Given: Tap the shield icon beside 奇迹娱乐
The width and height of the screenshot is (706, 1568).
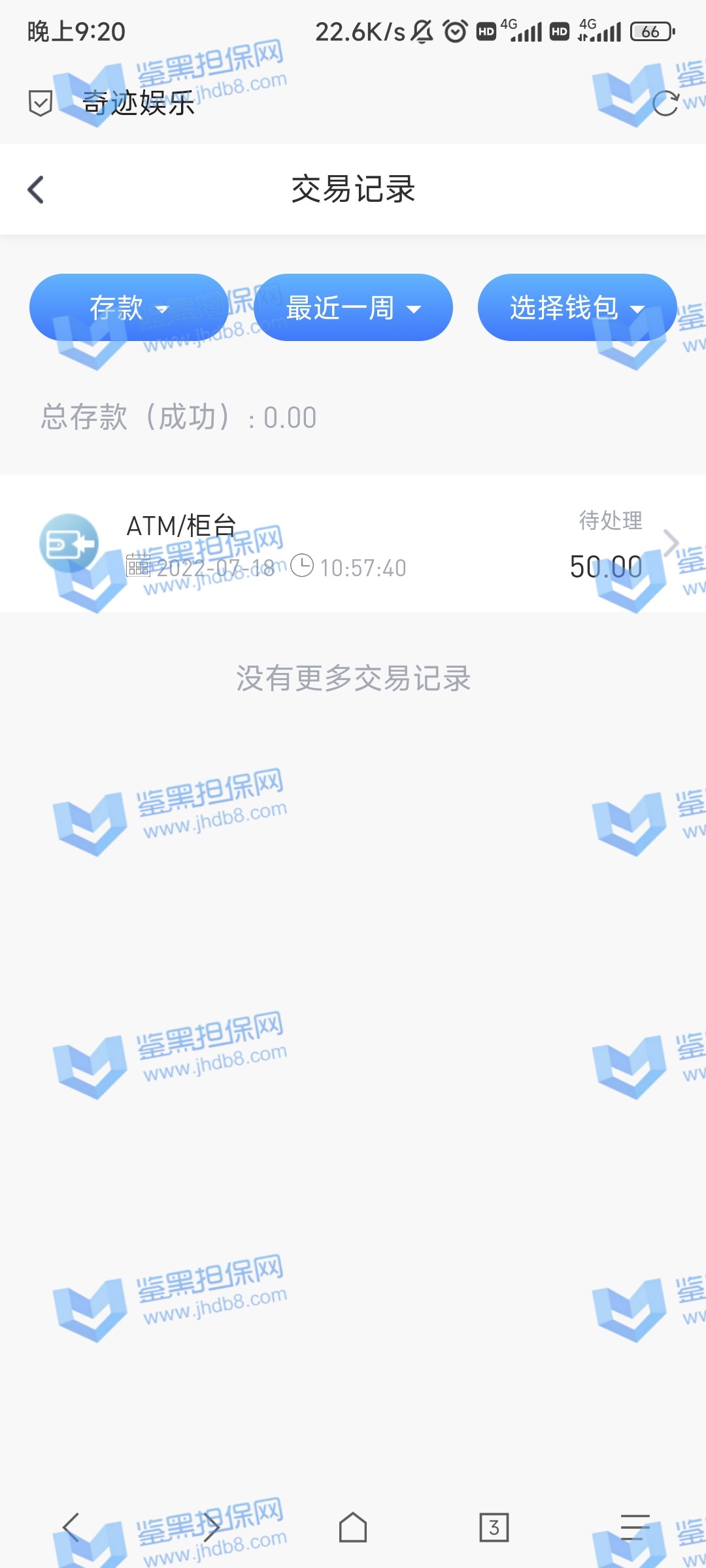Looking at the screenshot, I should pyautogui.click(x=41, y=103).
